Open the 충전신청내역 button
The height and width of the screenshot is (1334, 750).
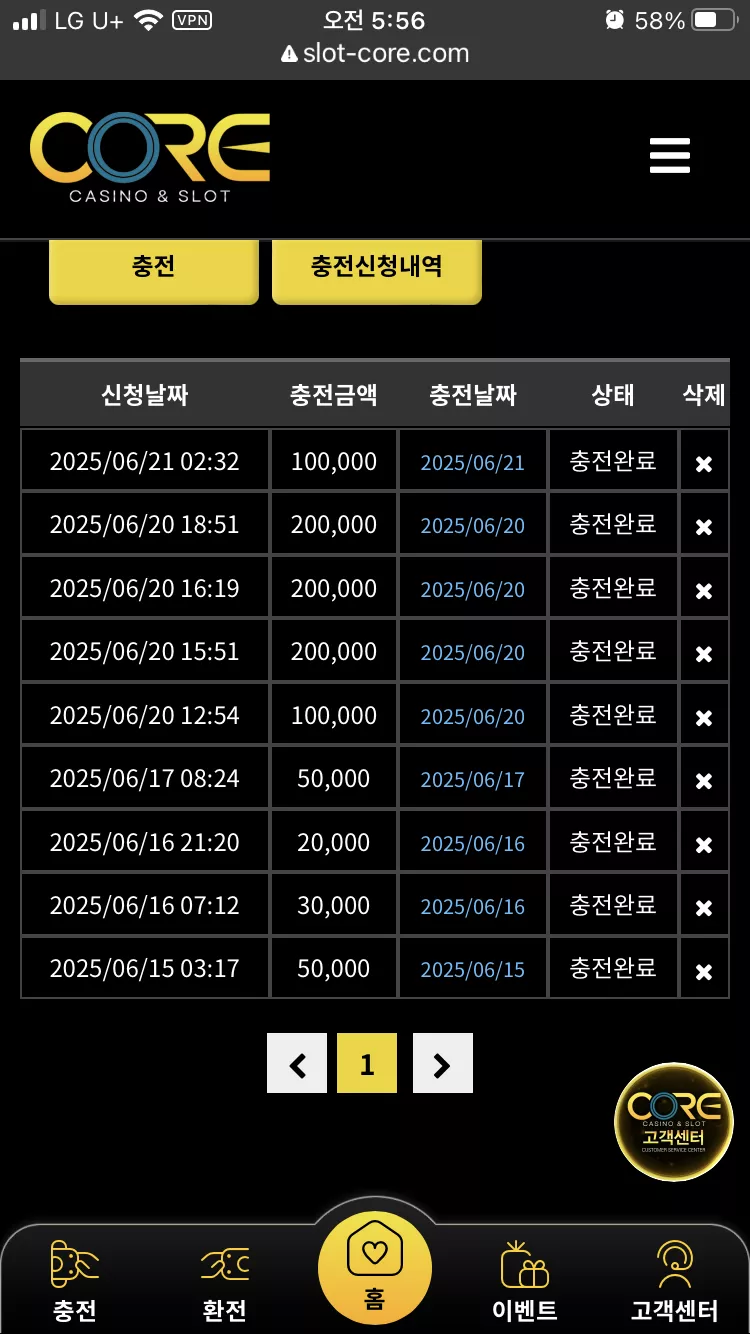coord(377,269)
